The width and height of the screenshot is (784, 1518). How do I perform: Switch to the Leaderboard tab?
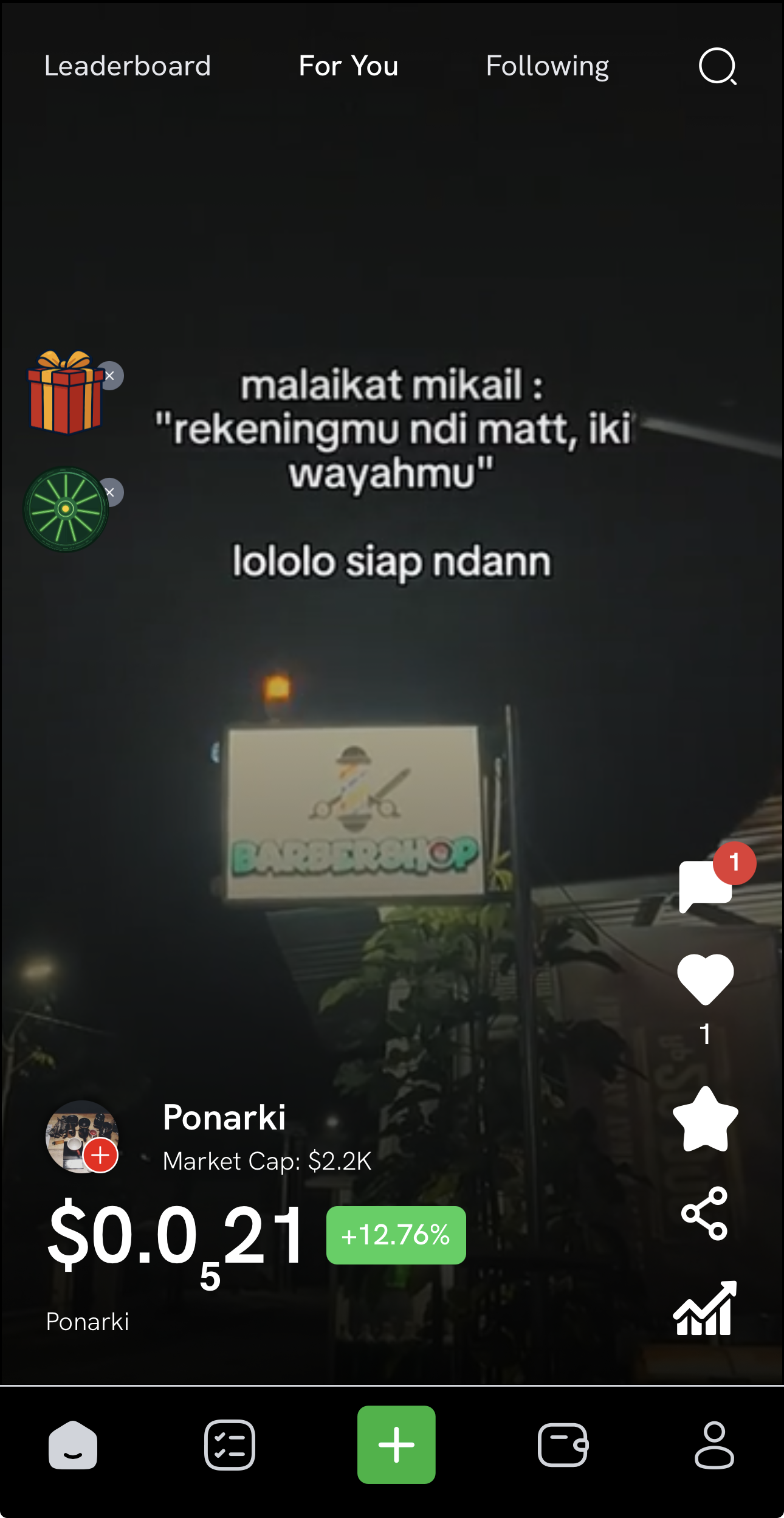pyautogui.click(x=128, y=66)
